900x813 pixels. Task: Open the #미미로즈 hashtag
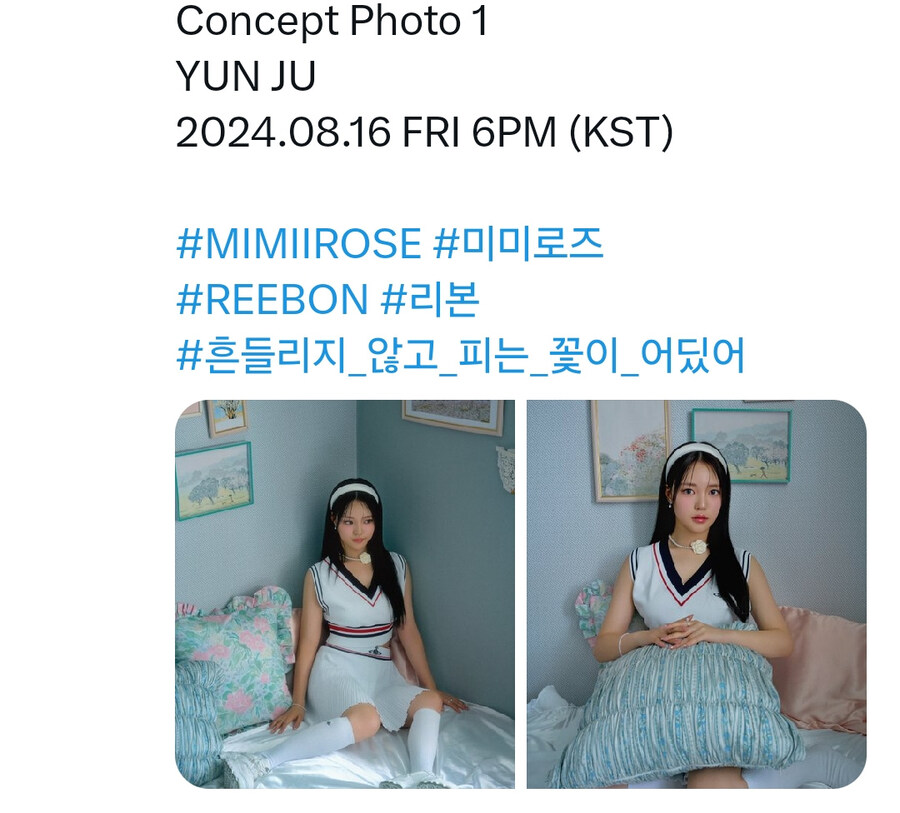pyautogui.click(x=518, y=244)
